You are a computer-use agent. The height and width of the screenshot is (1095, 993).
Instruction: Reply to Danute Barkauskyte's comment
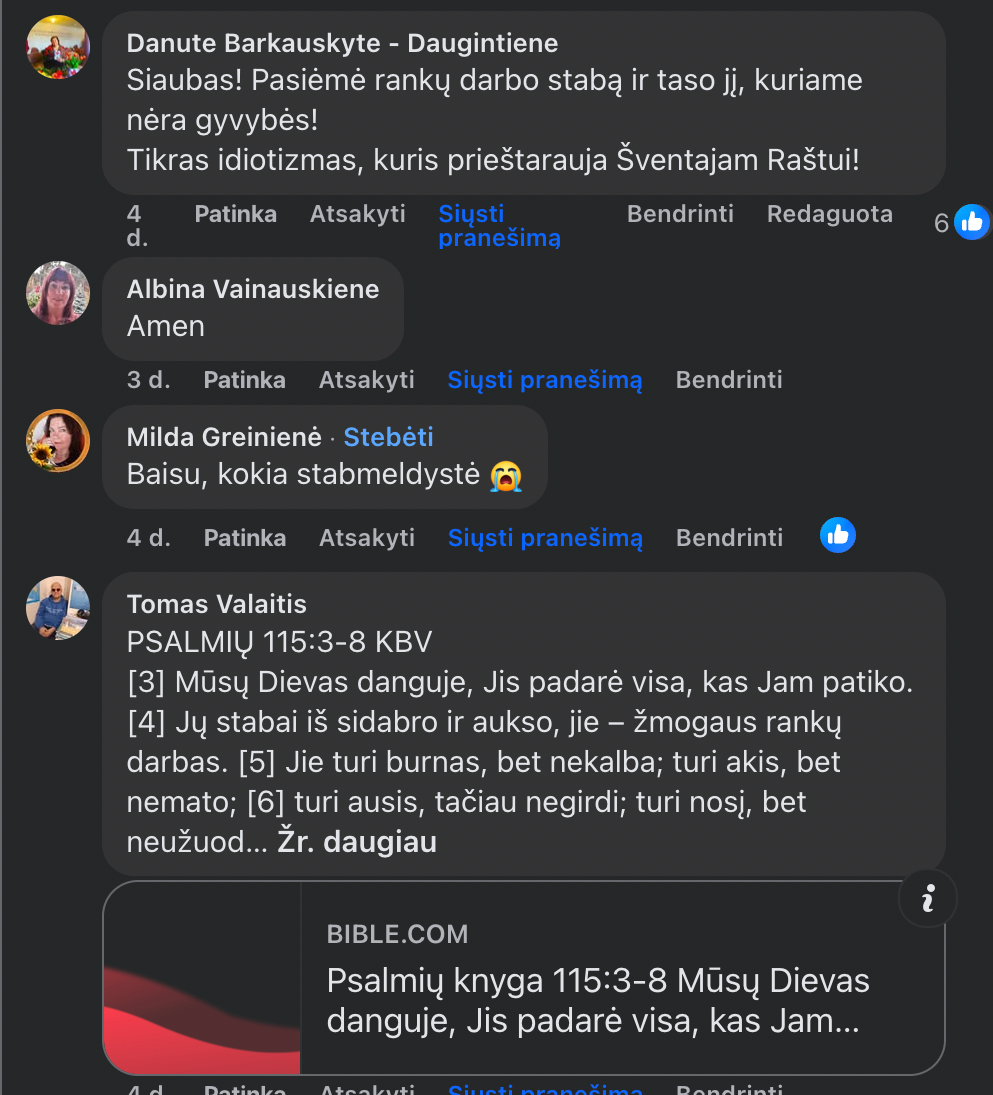coord(357,214)
